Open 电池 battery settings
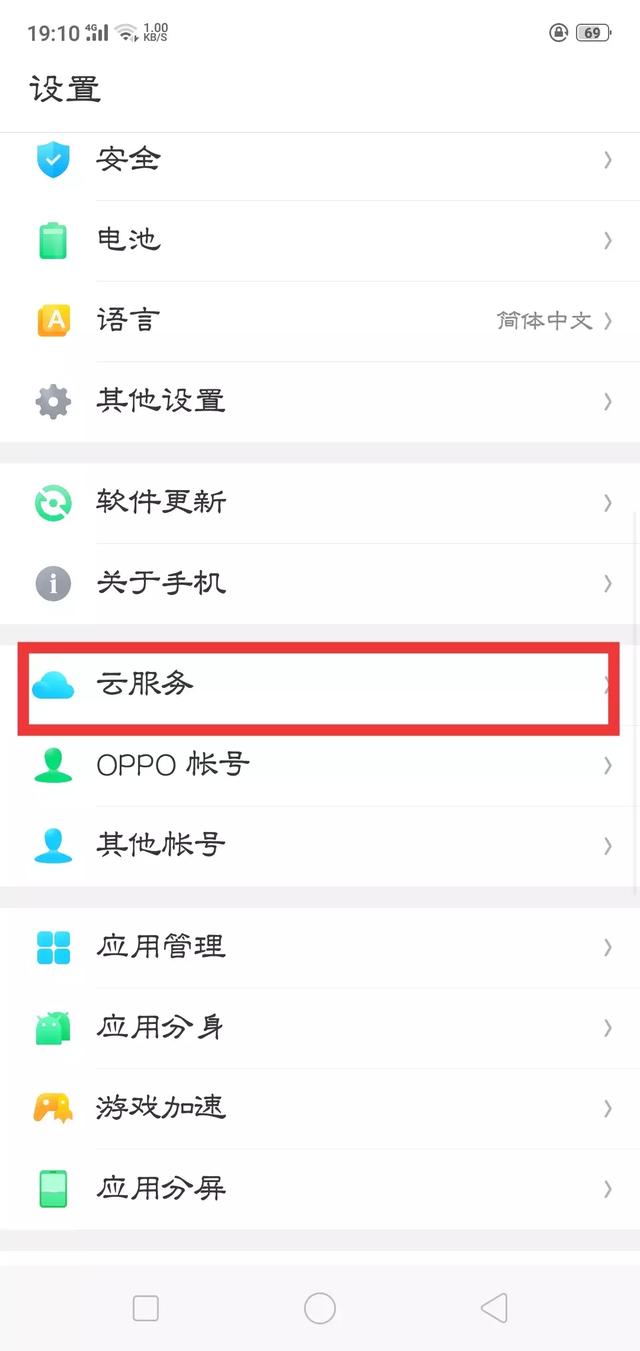Viewport: 640px width, 1351px height. pyautogui.click(x=320, y=241)
